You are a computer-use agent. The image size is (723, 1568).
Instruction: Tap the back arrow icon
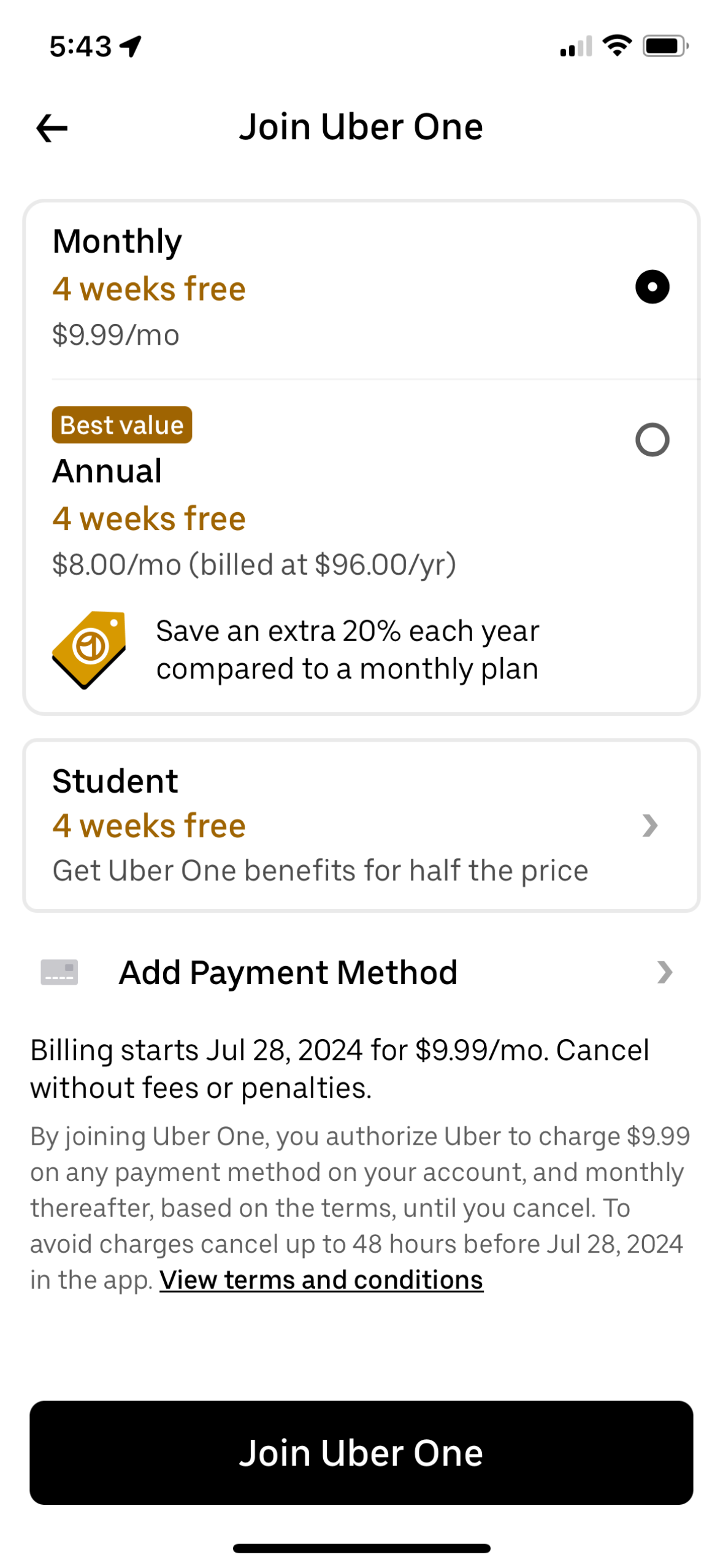pos(51,128)
